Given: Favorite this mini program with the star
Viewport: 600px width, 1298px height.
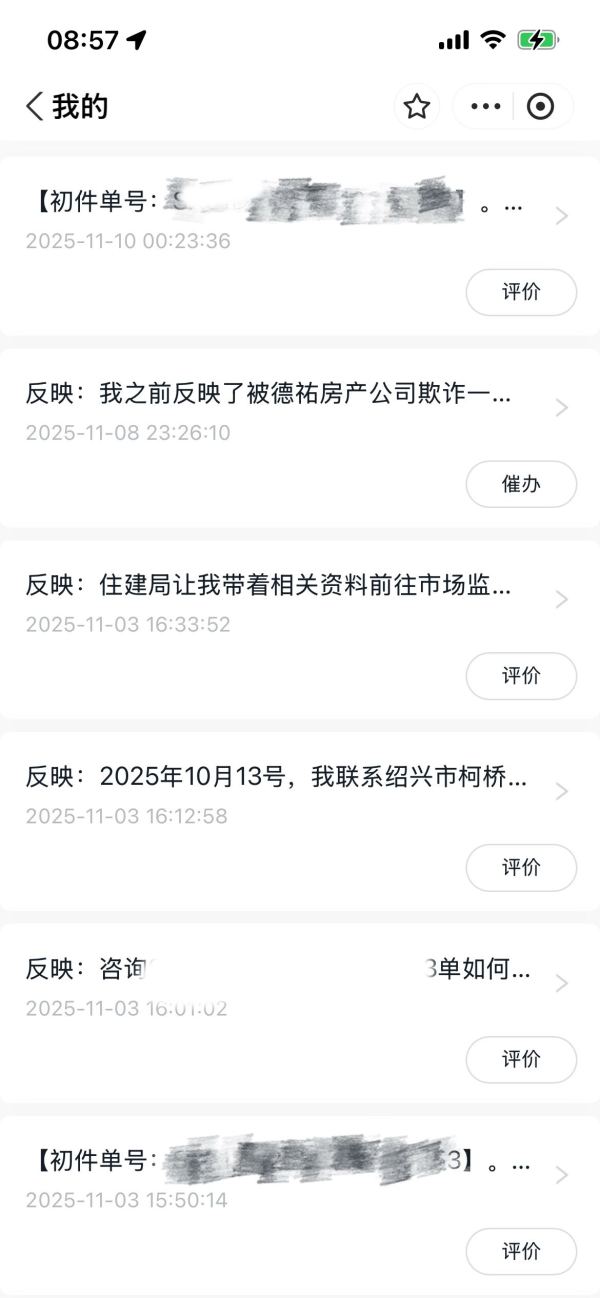Looking at the screenshot, I should [417, 107].
